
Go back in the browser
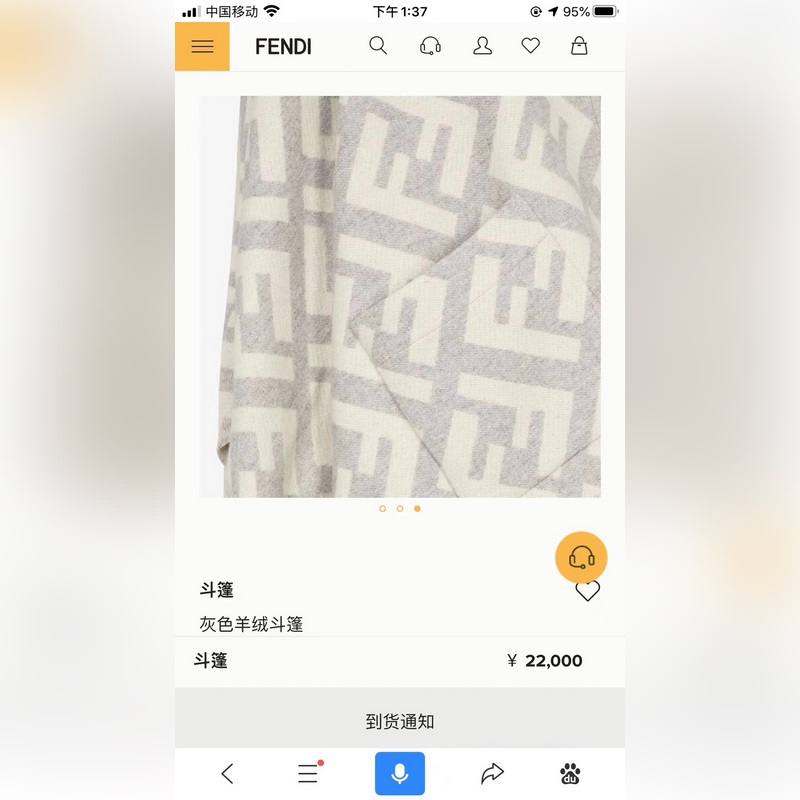[228, 773]
